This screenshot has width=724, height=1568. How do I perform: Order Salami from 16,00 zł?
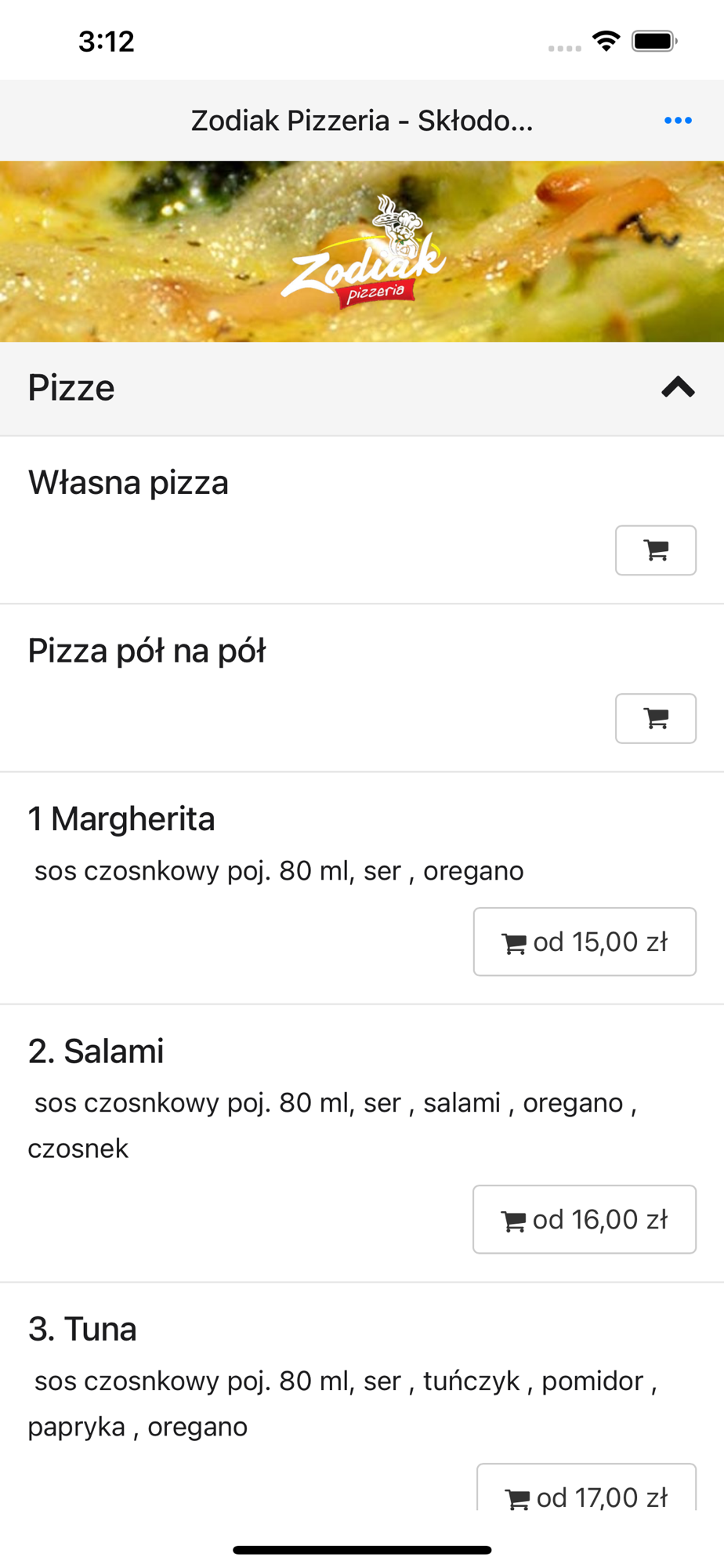(x=585, y=1219)
